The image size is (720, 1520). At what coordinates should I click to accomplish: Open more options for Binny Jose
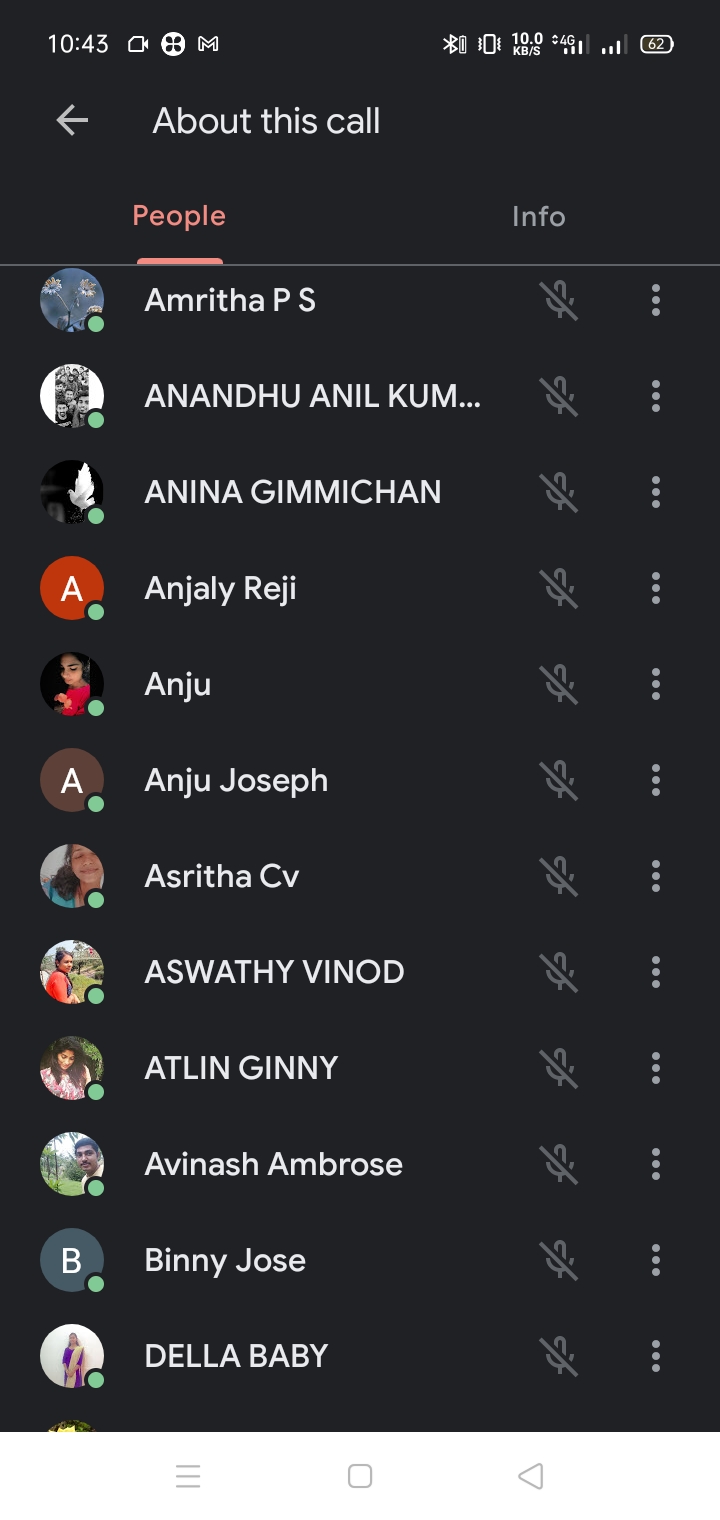pos(656,1260)
